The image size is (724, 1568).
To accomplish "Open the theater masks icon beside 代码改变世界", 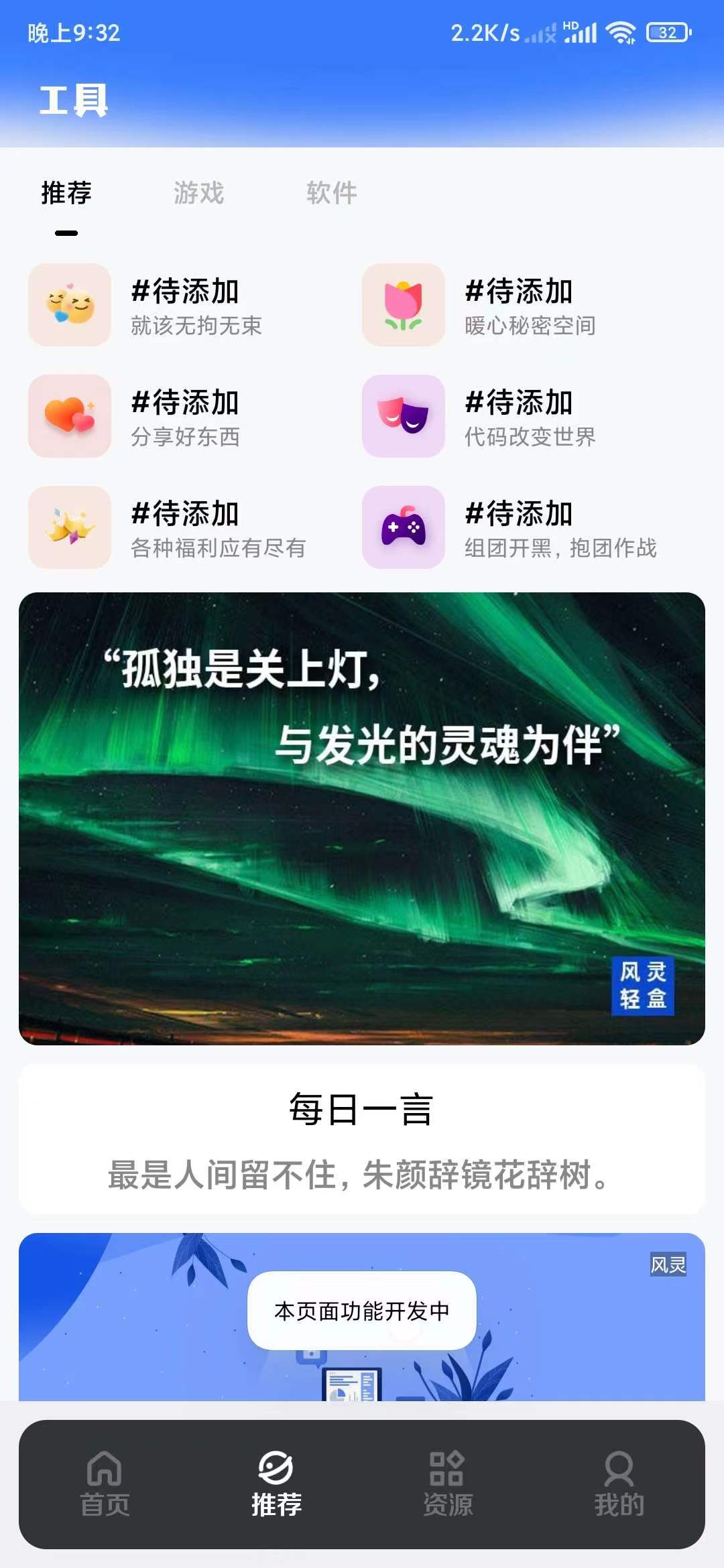I will [x=403, y=417].
